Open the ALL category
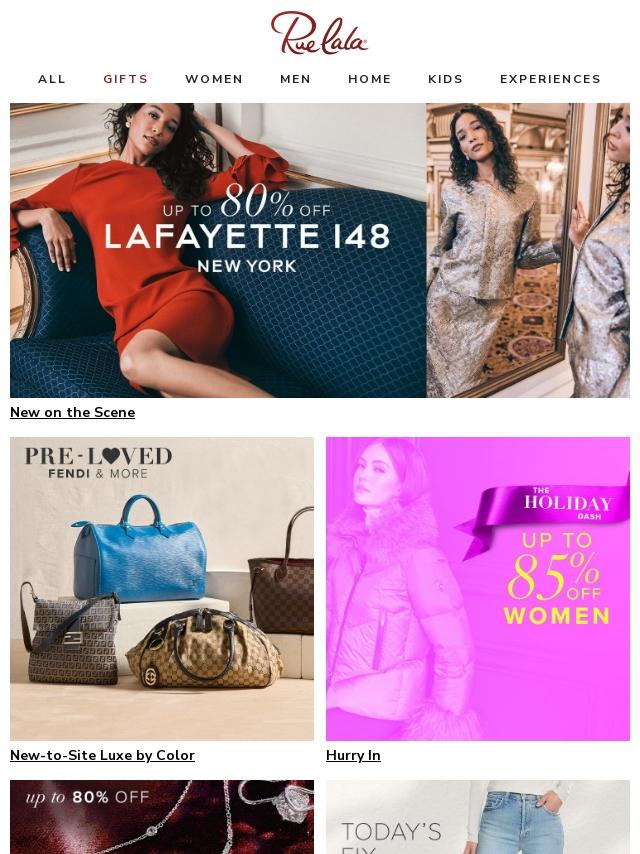The width and height of the screenshot is (640, 854). (52, 79)
